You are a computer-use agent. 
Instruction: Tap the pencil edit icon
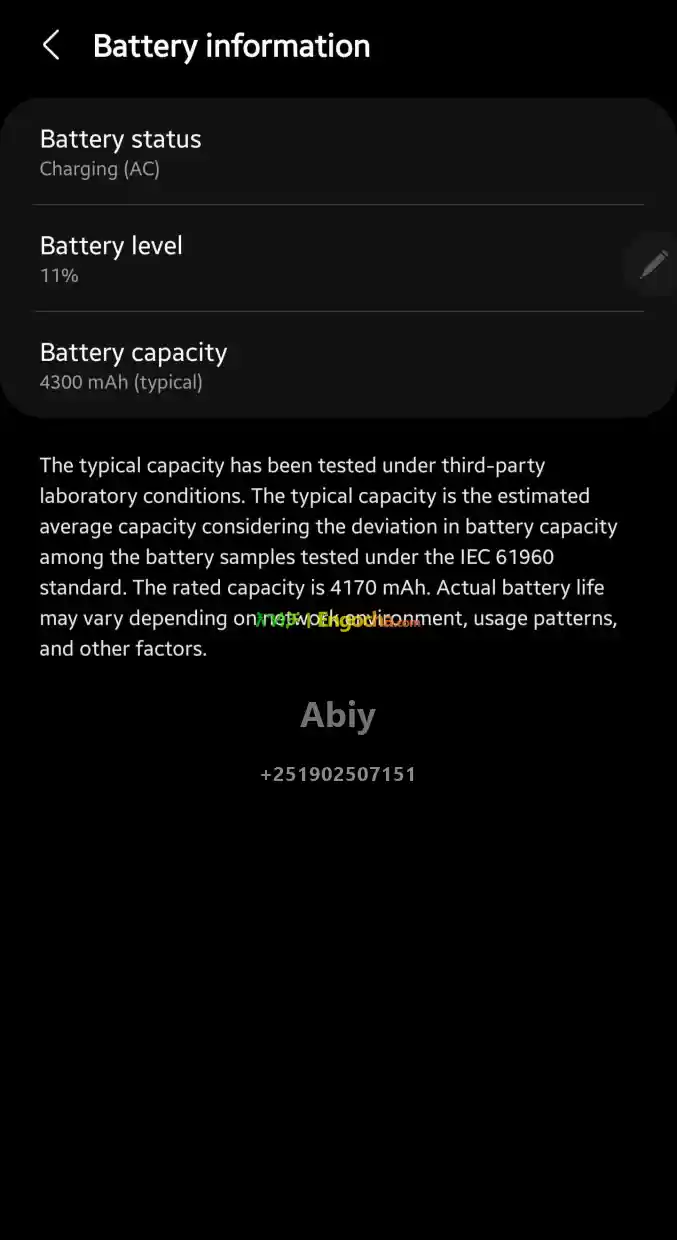click(x=654, y=264)
